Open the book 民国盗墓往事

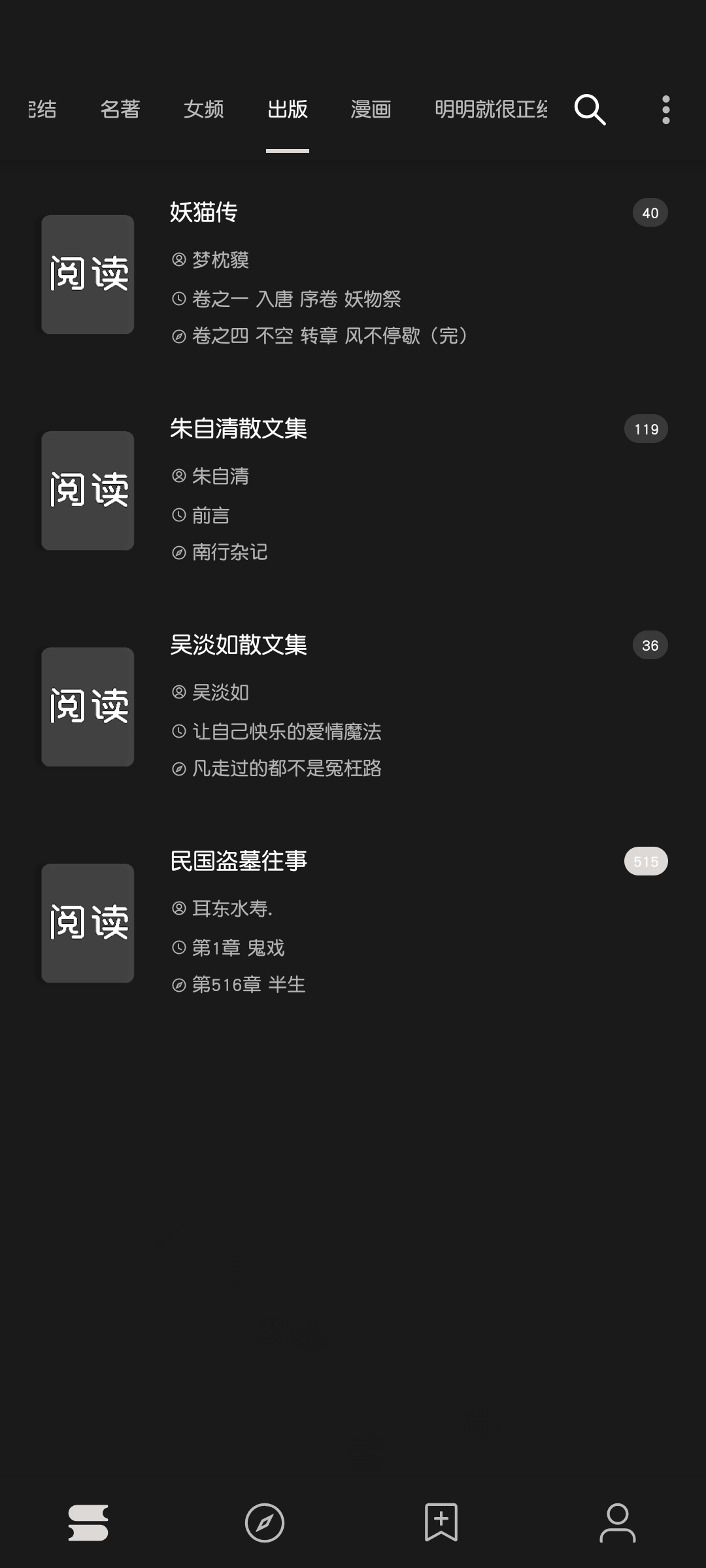pyautogui.click(x=353, y=923)
